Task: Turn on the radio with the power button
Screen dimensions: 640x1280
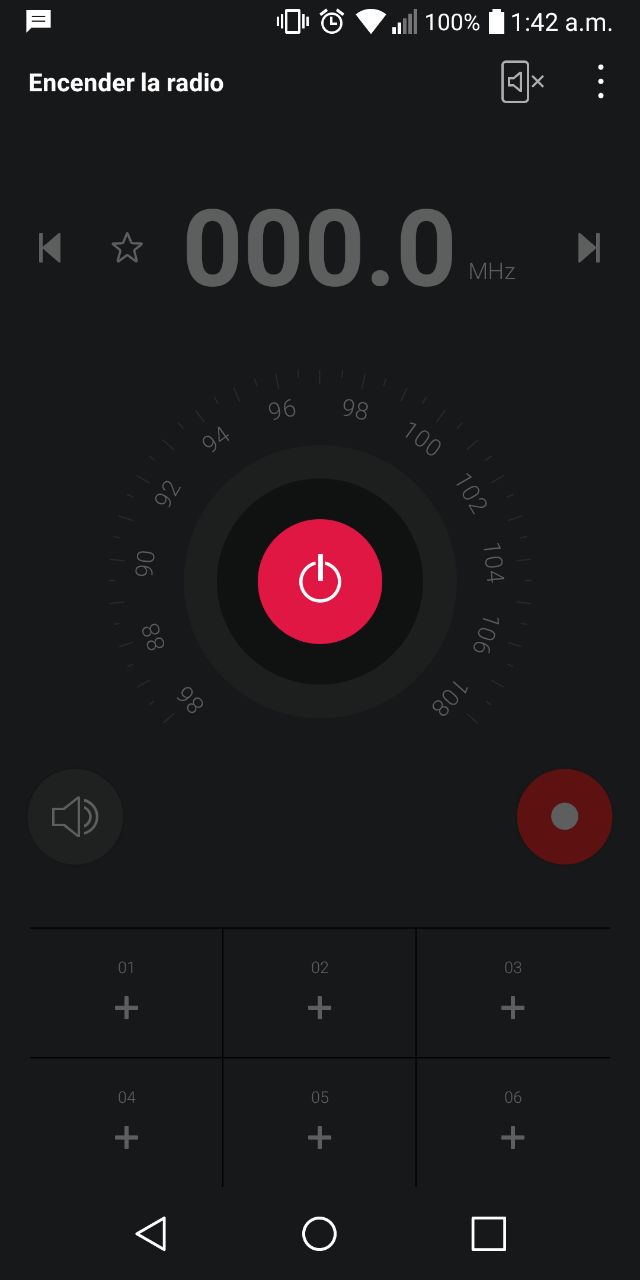Action: (x=320, y=581)
